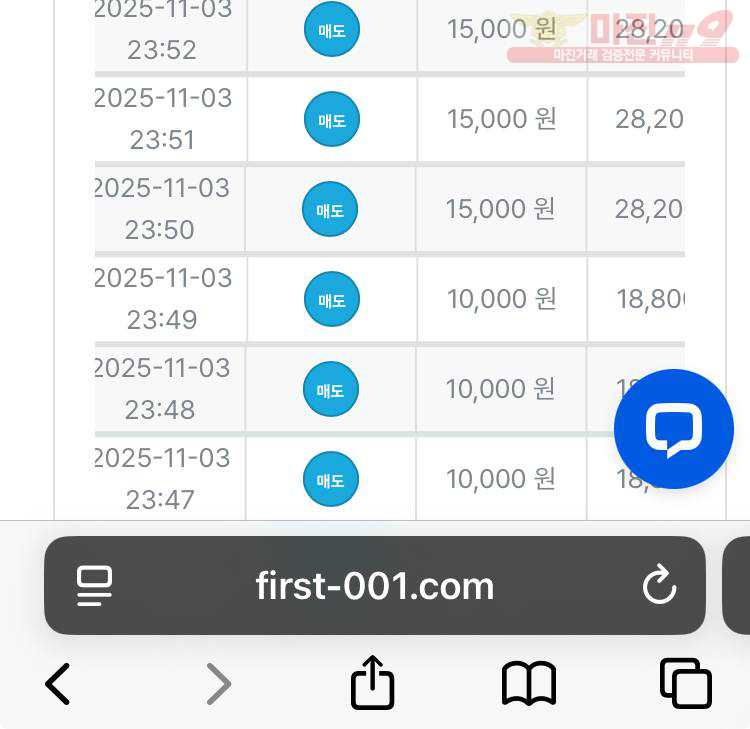
Task: Share this page
Action: coord(372,683)
